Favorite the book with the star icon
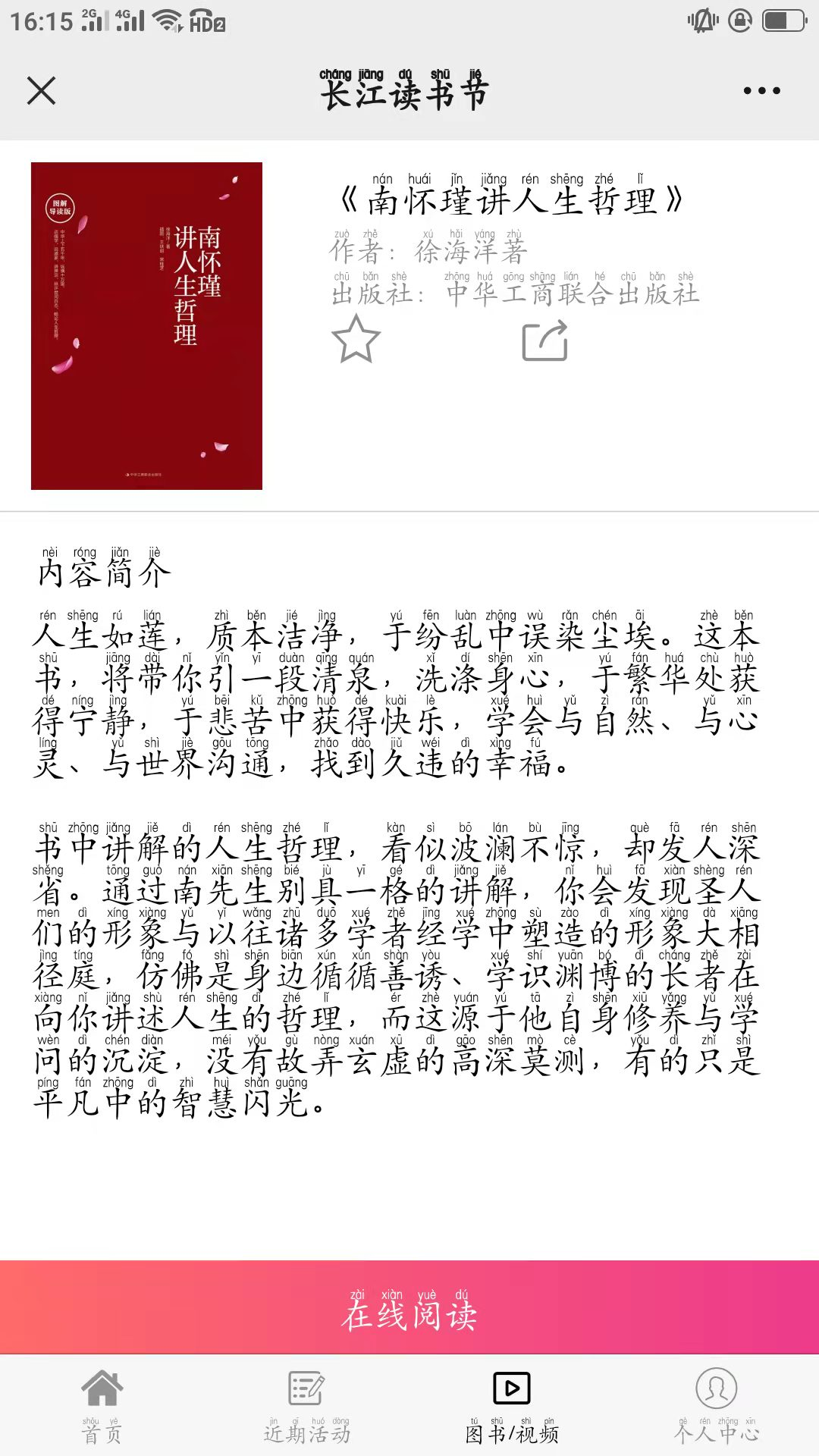819x1456 pixels. click(356, 339)
